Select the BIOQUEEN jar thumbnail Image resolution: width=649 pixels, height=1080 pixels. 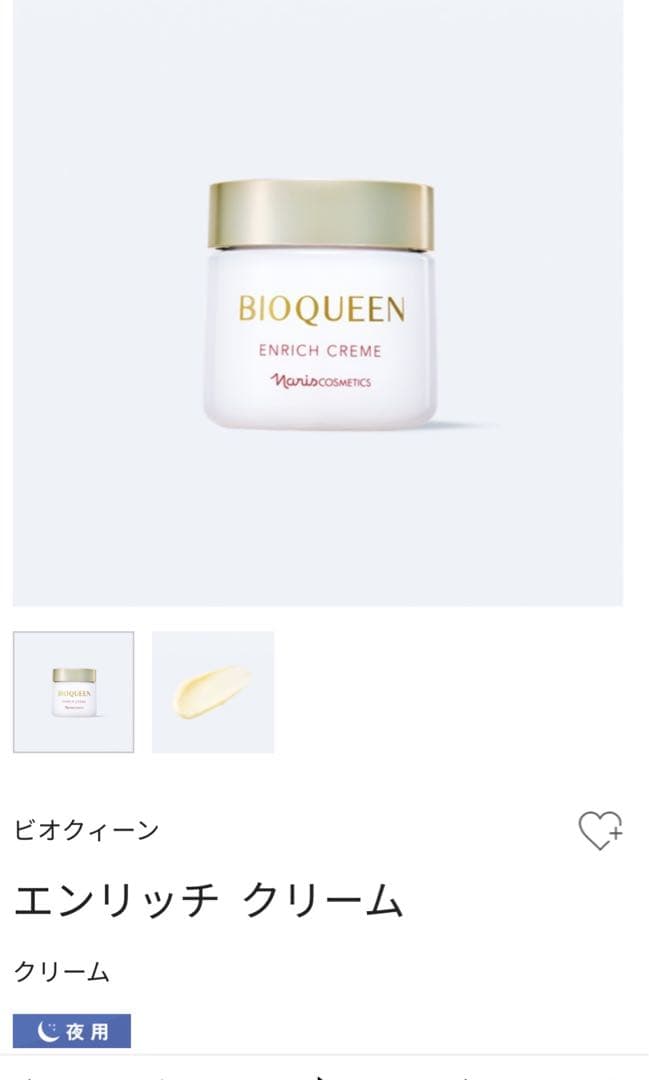[x=74, y=692]
